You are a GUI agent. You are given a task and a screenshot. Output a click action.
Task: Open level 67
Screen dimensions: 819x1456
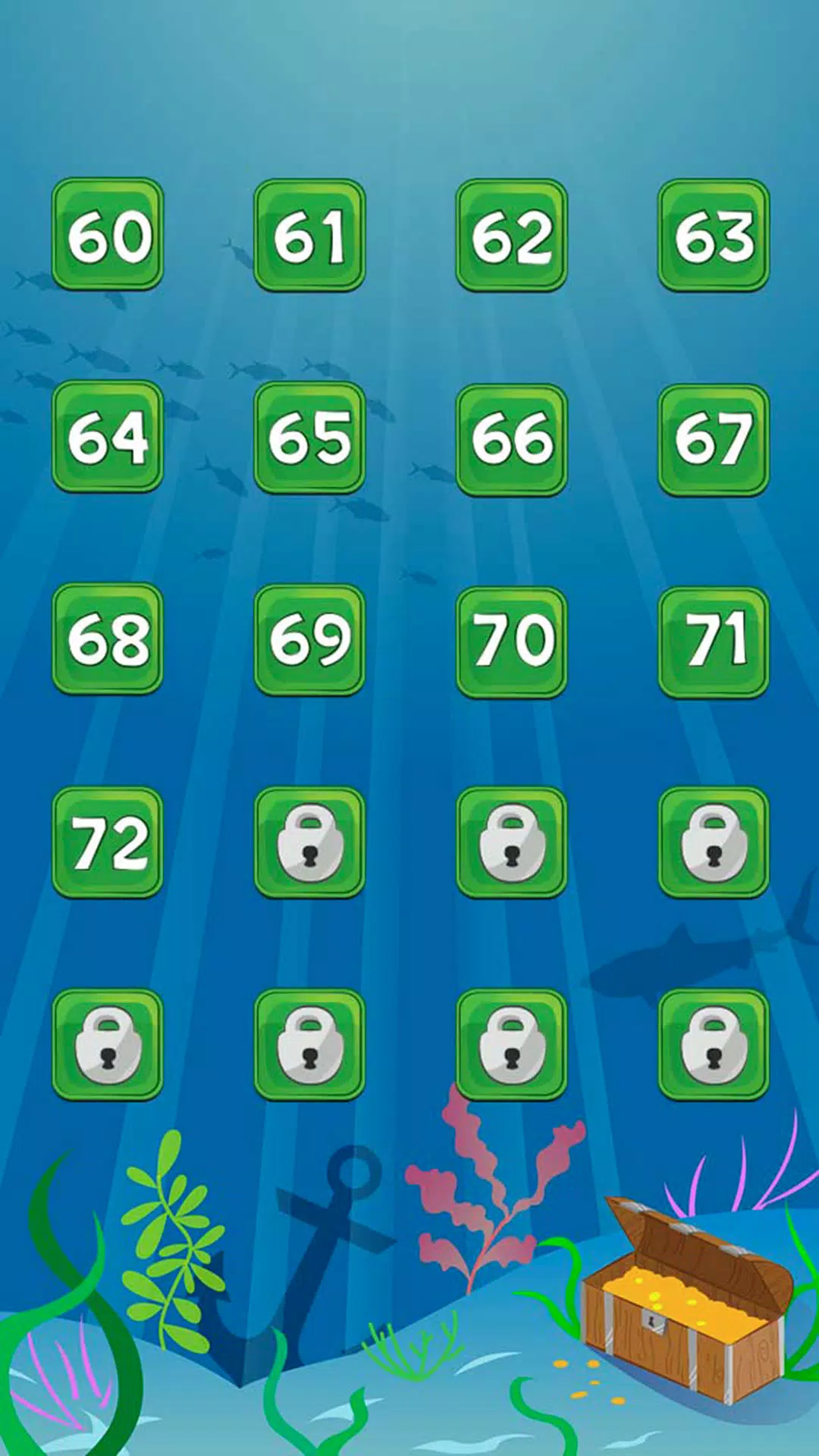tap(714, 440)
